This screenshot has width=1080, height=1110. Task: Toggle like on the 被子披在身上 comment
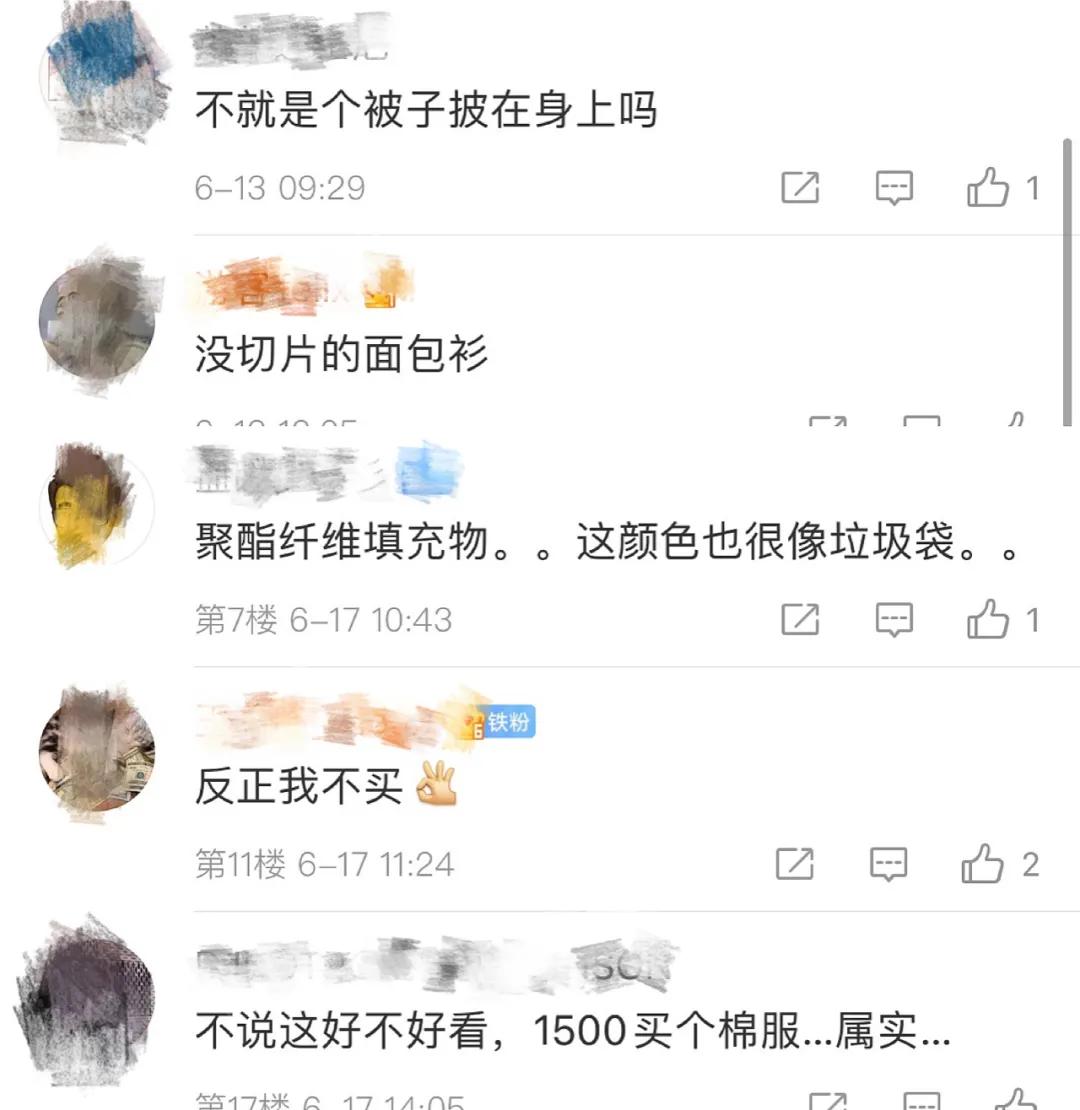point(990,186)
